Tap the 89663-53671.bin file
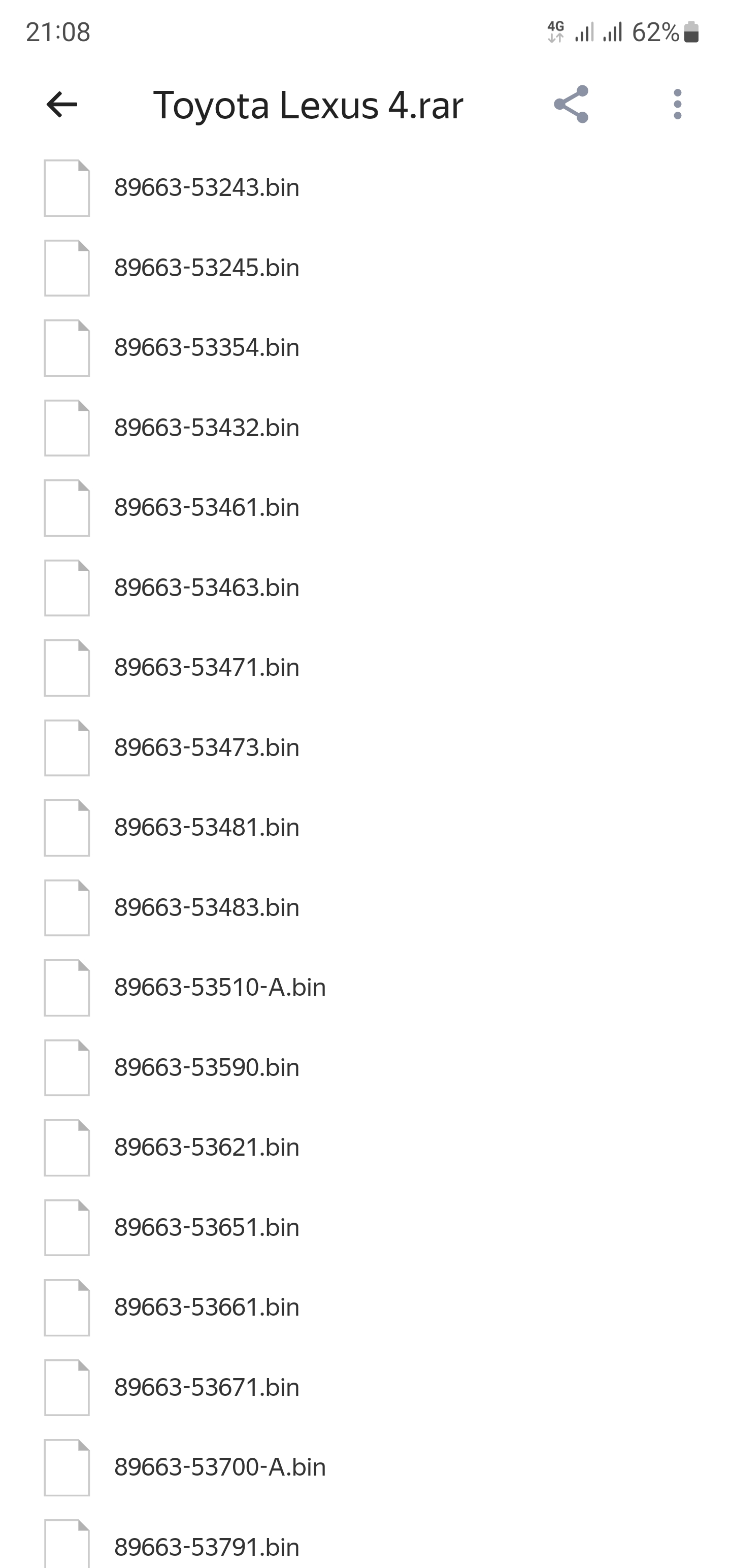 pos(207,1388)
